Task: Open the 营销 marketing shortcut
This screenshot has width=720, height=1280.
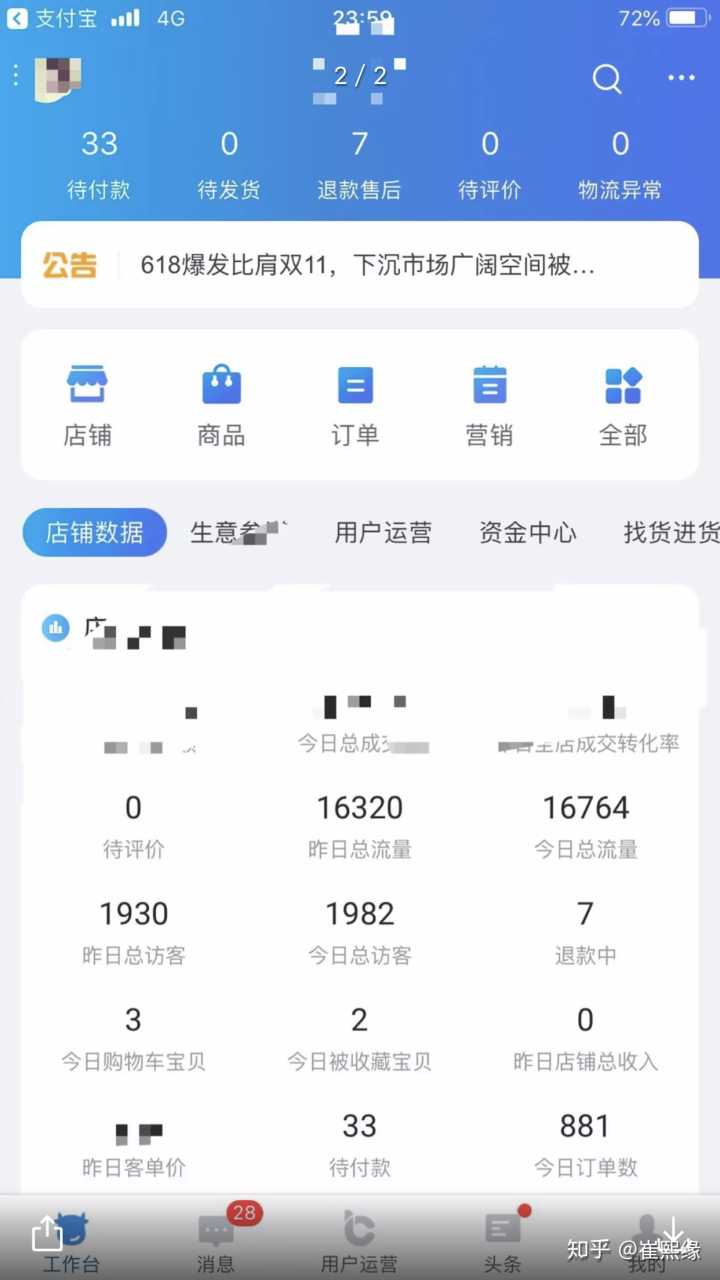Action: click(489, 405)
